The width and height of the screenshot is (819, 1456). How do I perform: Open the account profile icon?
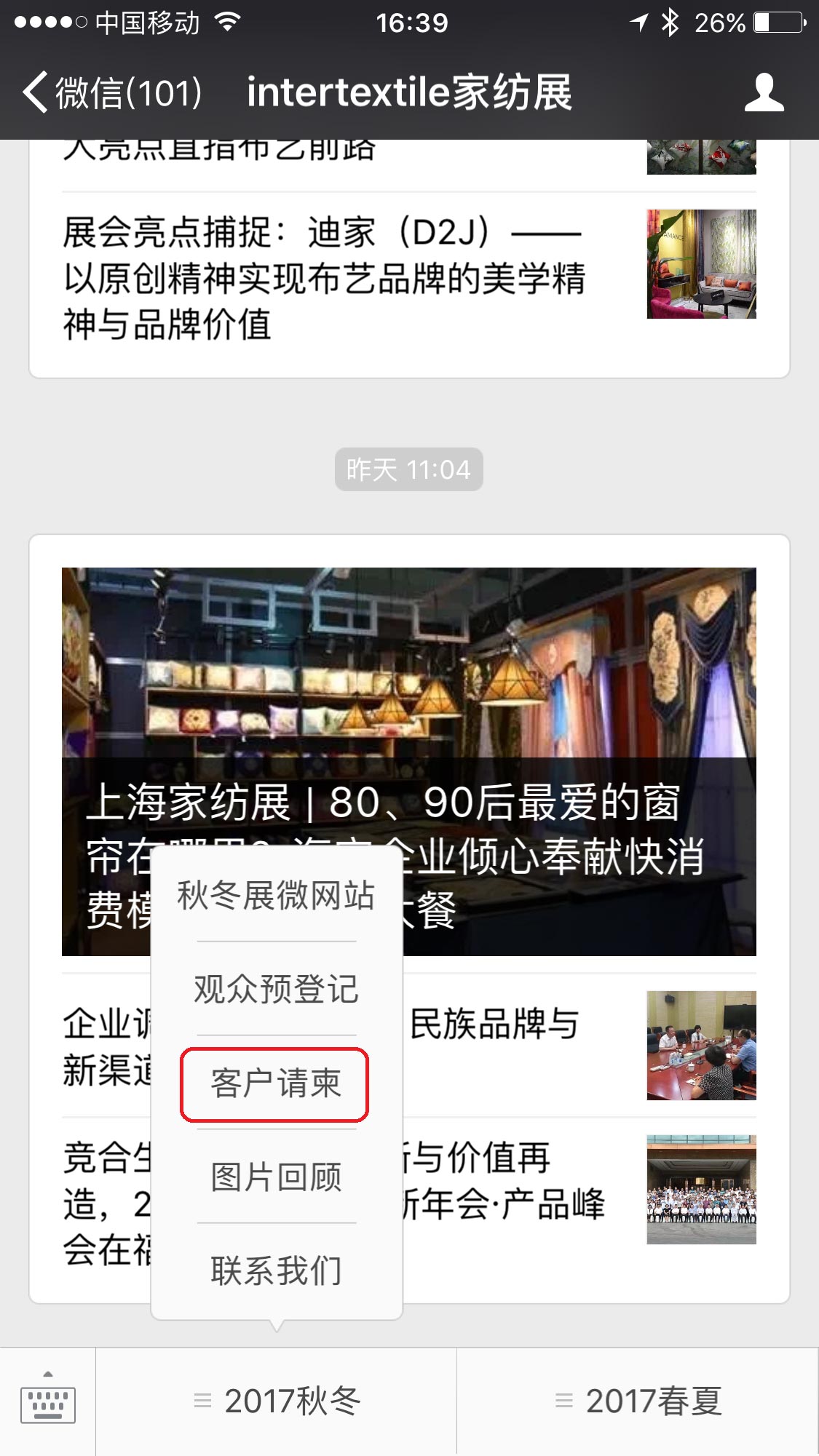coord(764,93)
